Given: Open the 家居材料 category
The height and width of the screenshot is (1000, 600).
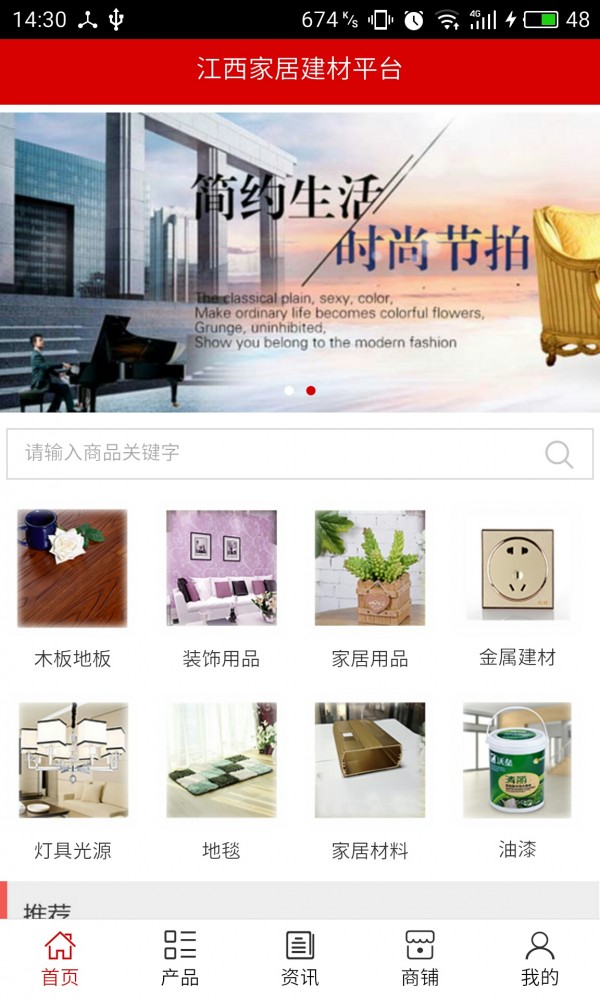Looking at the screenshot, I should pyautogui.click(x=370, y=779).
